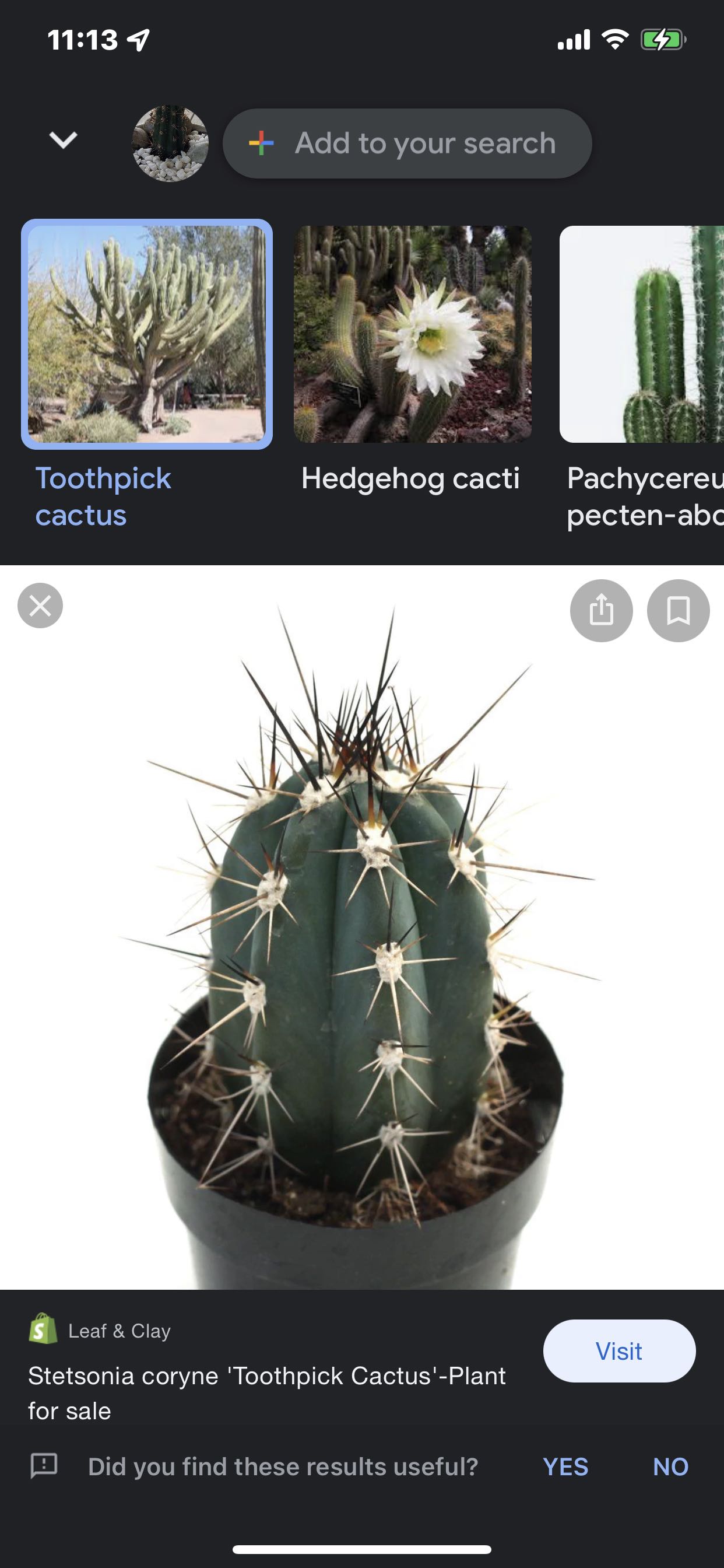Open the Stetsonia coryne plant listing title
Viewport: 724px width, 1568px height.
[266, 1392]
